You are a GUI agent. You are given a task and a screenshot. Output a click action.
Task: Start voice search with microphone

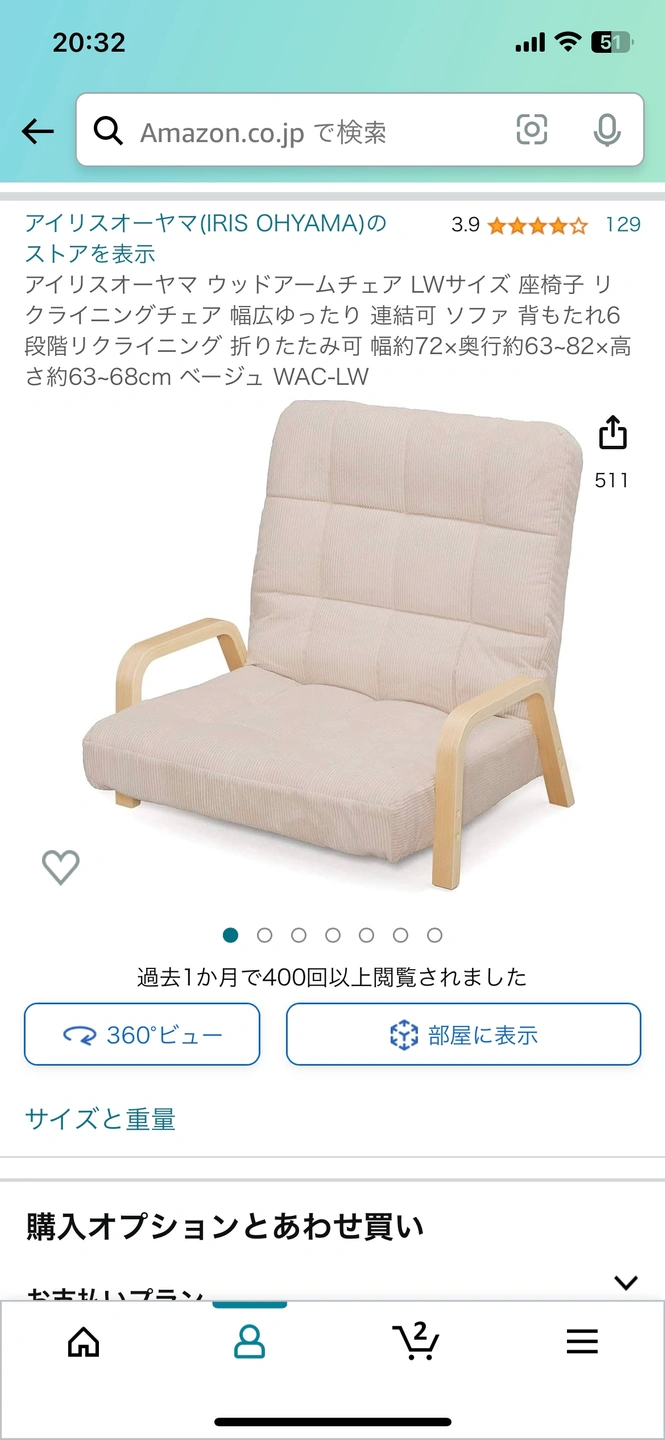coord(606,130)
